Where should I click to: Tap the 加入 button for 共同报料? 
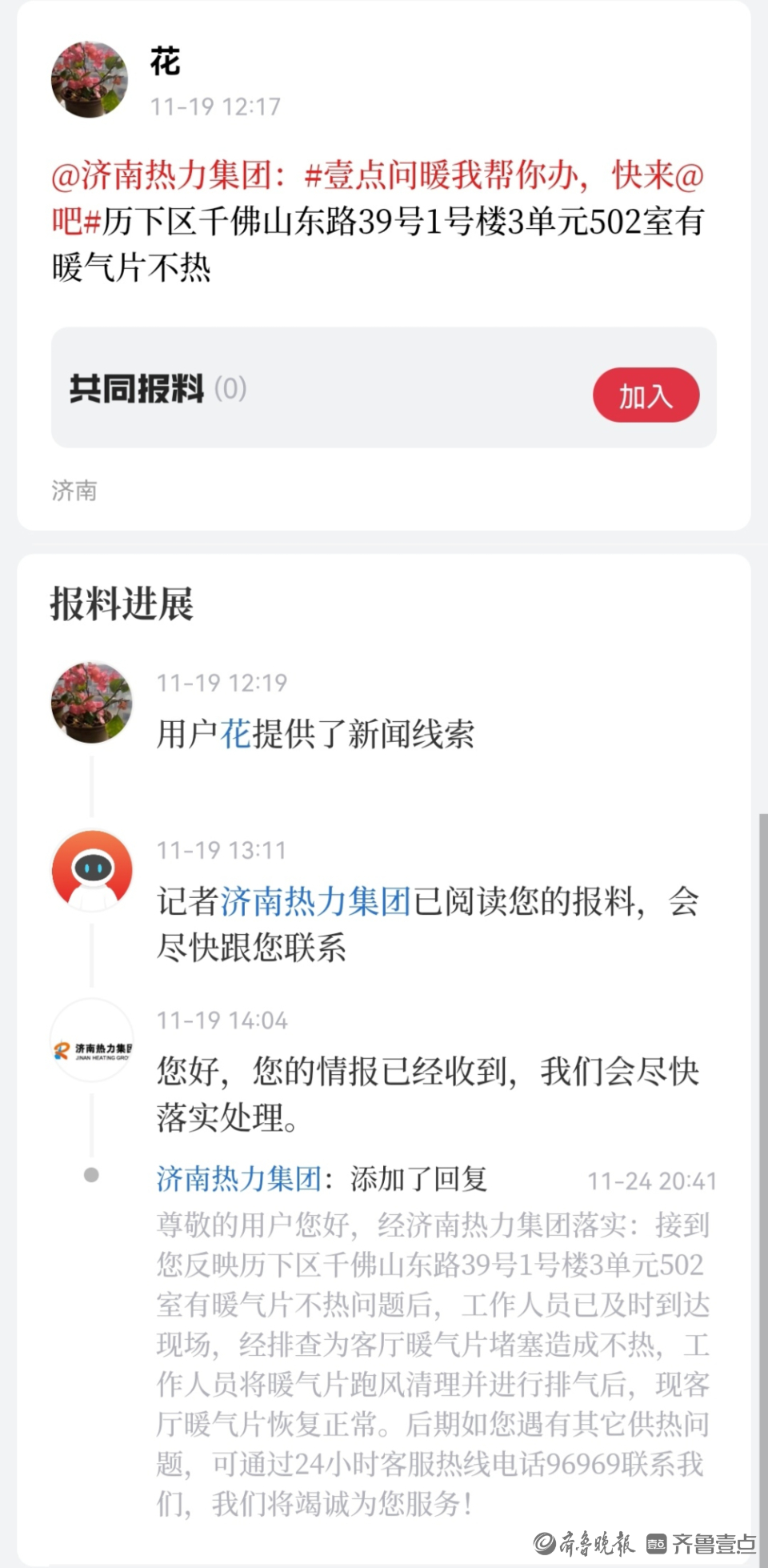click(646, 395)
